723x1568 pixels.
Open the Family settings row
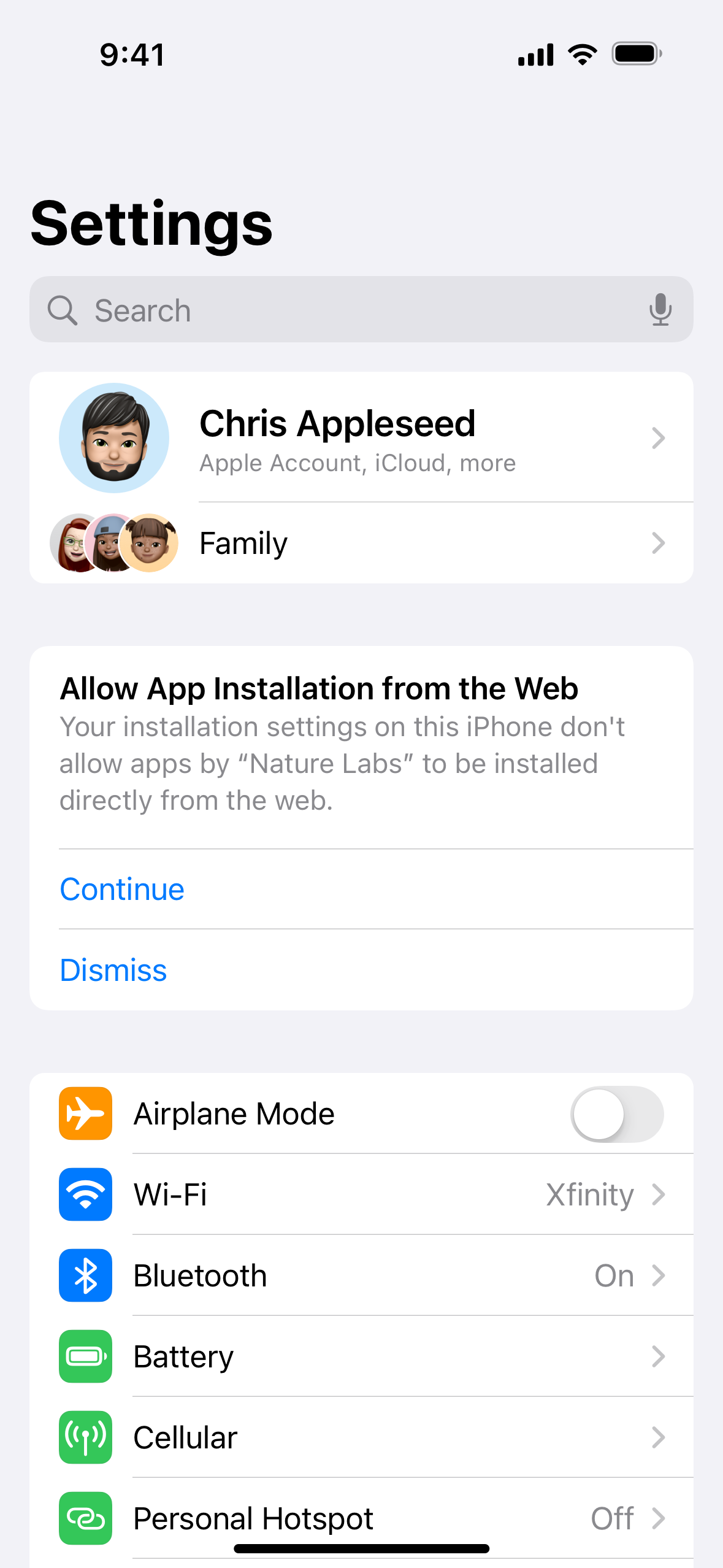pyautogui.click(x=361, y=543)
